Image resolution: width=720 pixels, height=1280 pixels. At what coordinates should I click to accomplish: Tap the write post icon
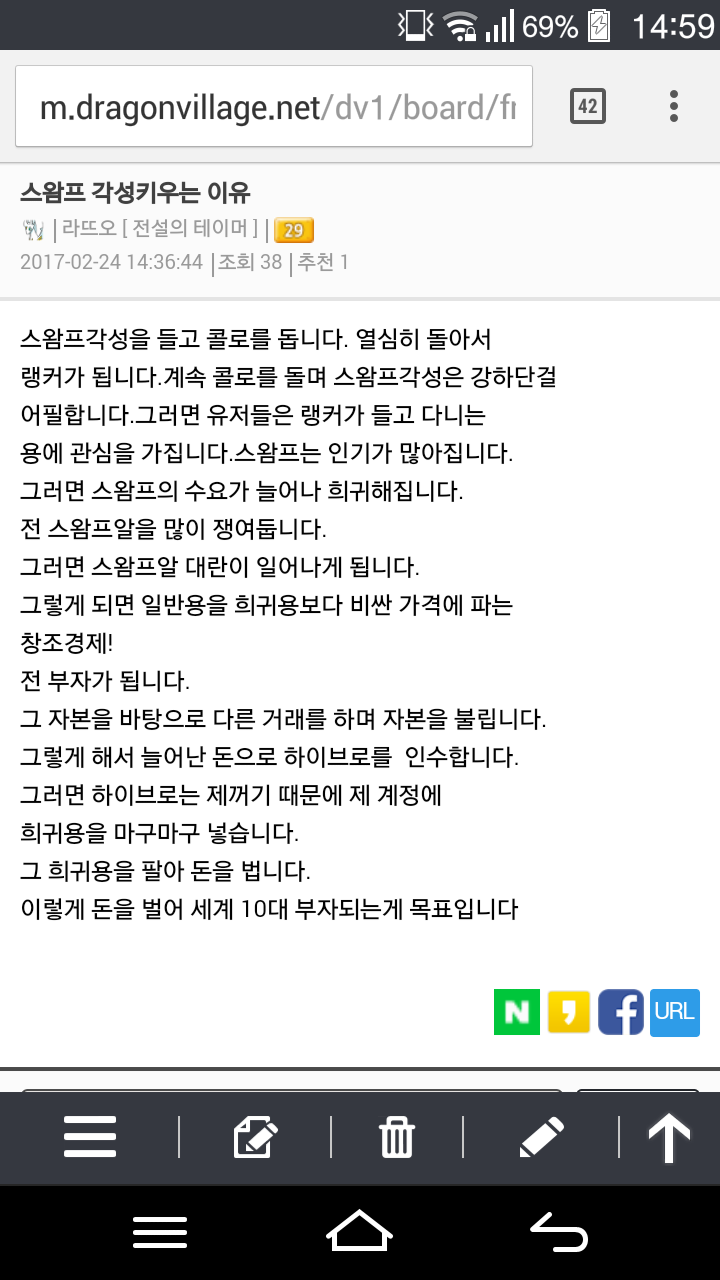(256, 1137)
